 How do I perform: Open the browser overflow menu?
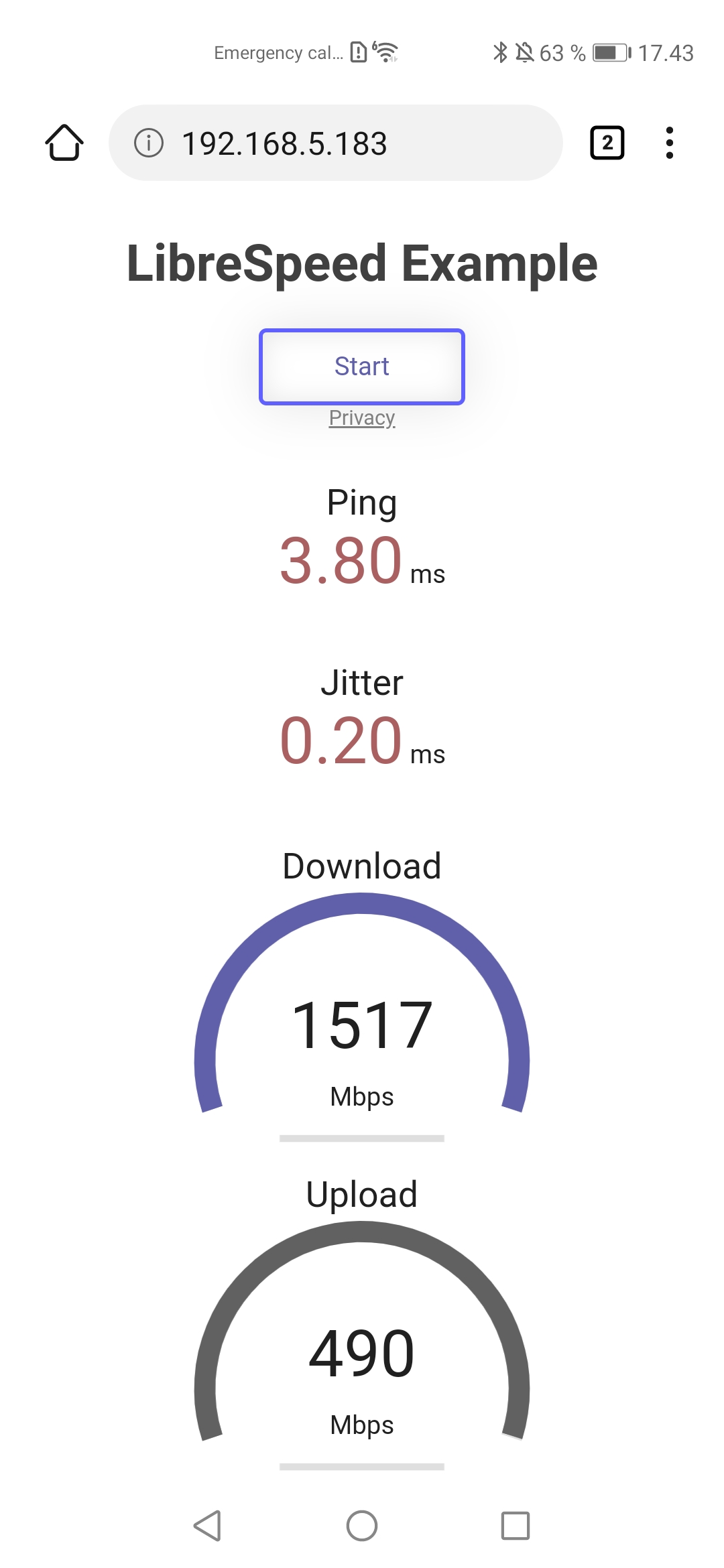coord(669,143)
